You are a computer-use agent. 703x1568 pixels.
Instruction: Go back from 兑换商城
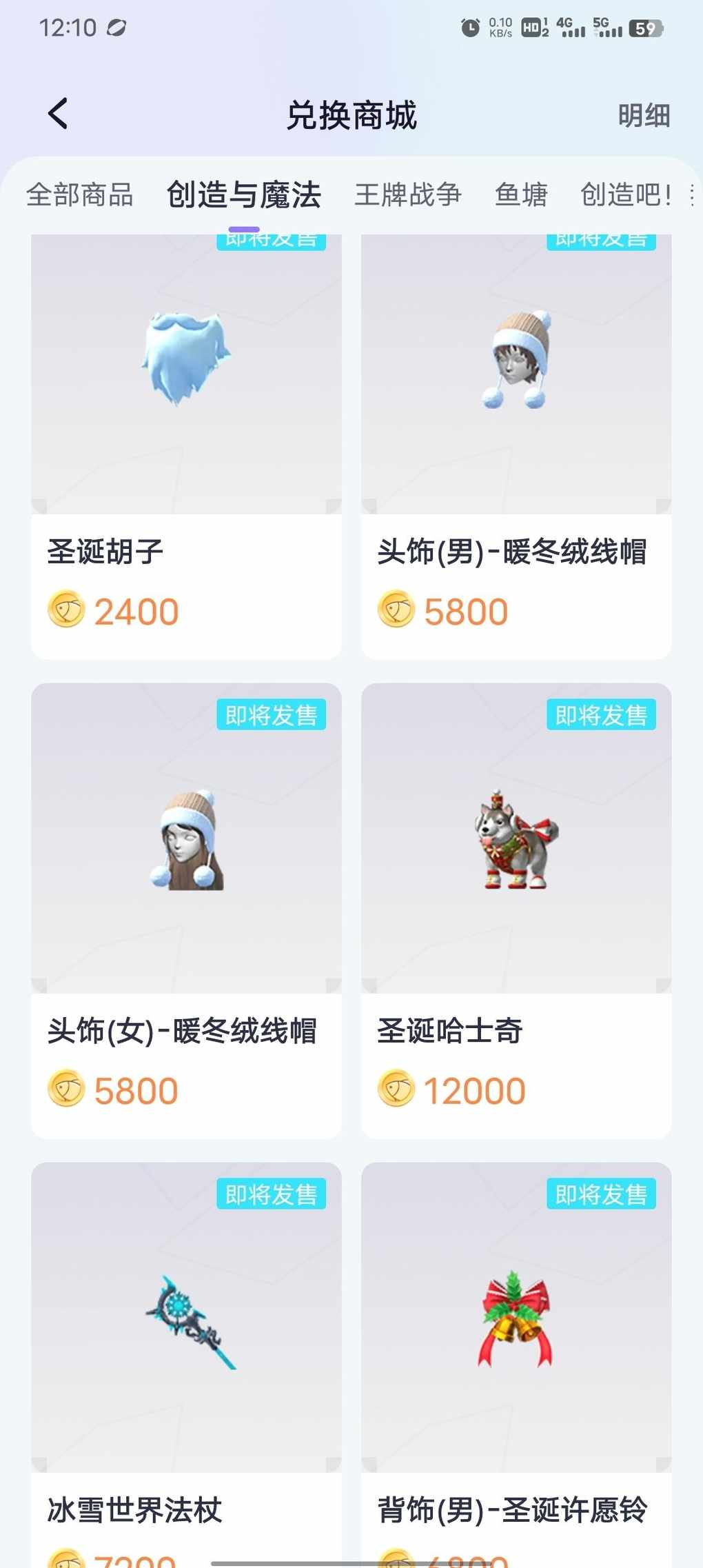(x=59, y=114)
